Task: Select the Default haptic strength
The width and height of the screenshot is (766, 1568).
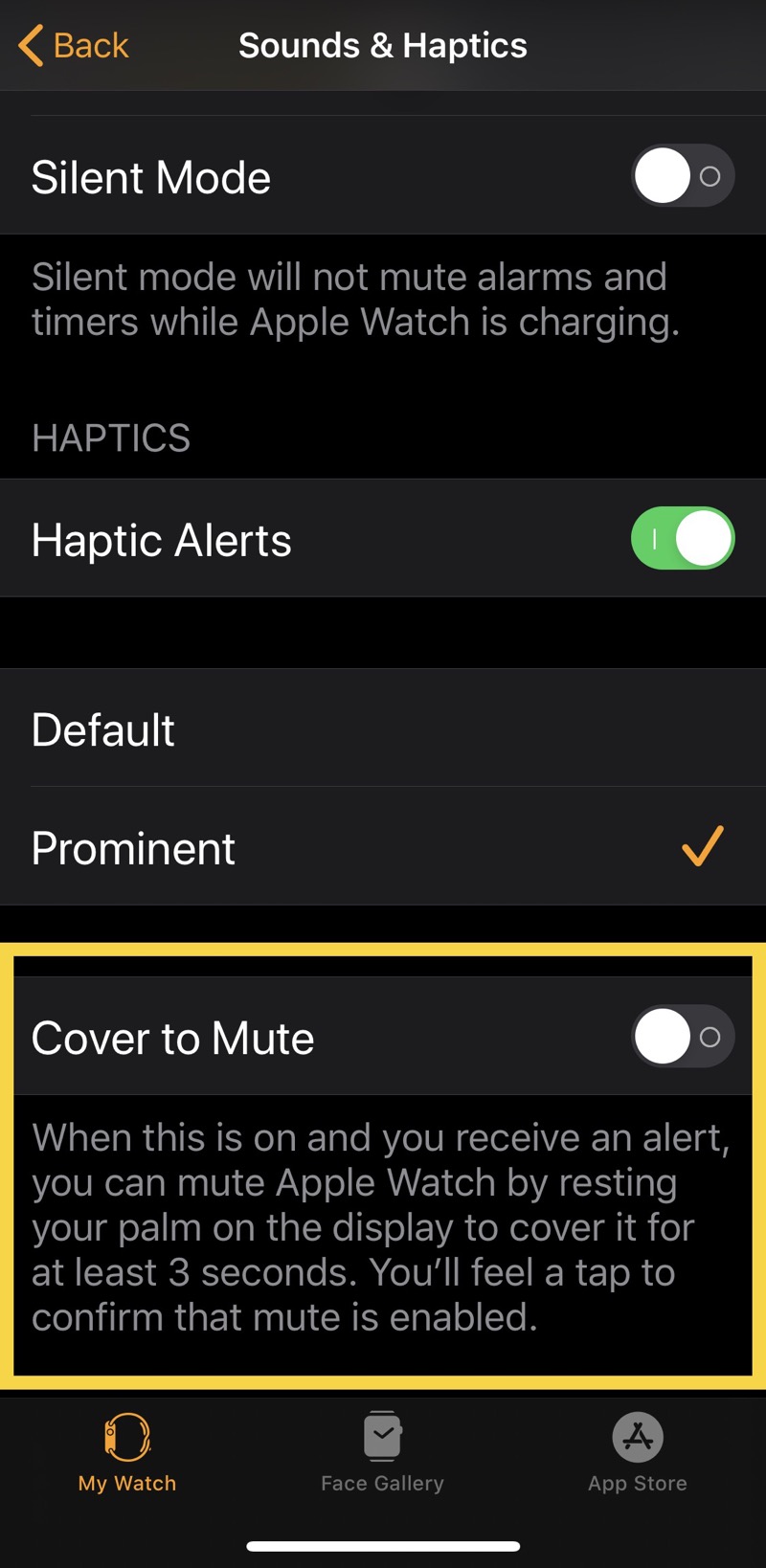Action: click(x=383, y=728)
